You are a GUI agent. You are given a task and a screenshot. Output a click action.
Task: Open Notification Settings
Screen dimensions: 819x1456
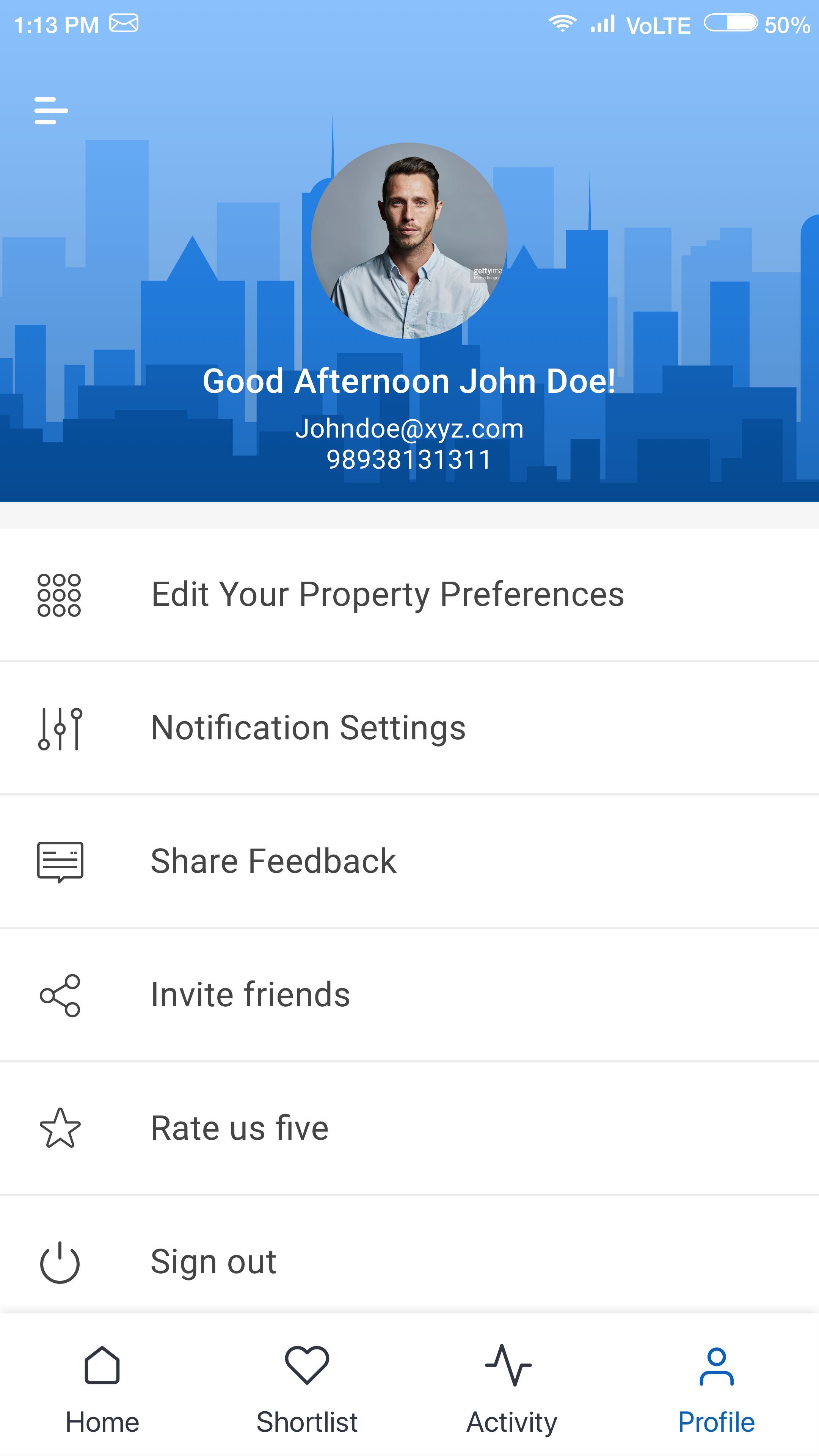click(308, 728)
